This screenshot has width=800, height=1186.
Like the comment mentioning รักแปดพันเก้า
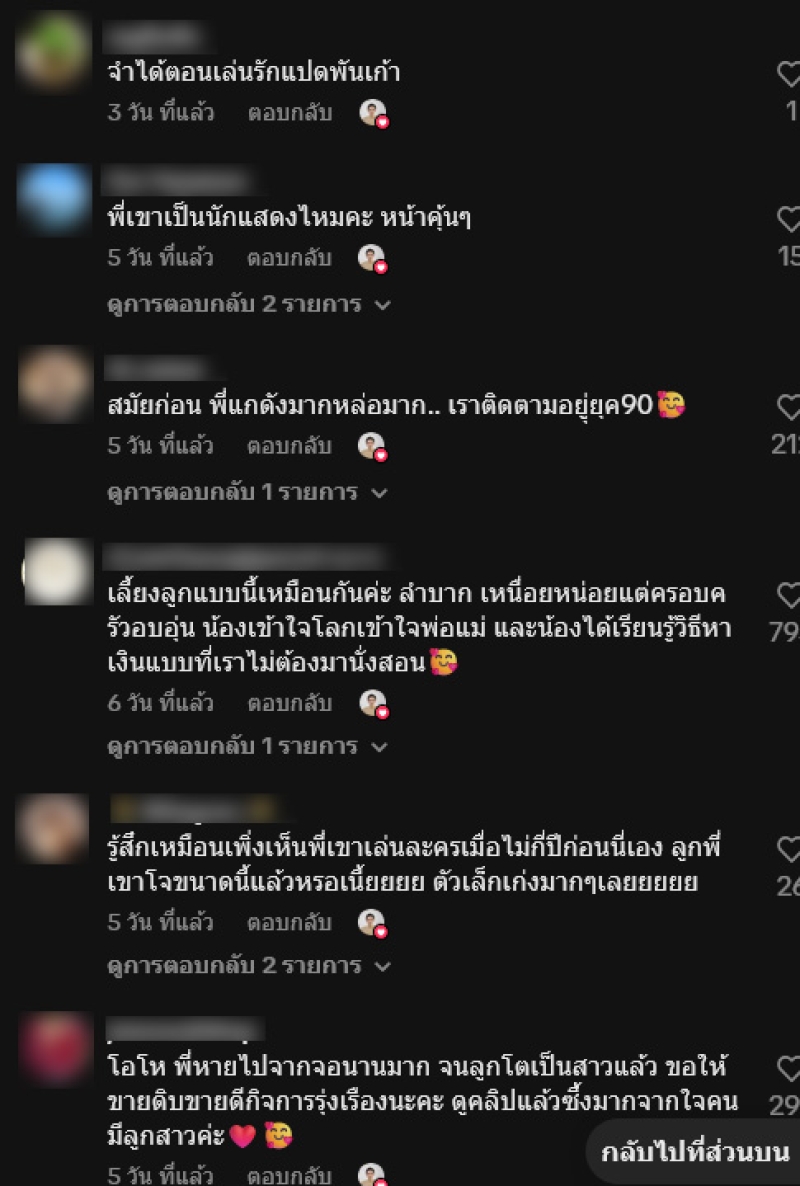(x=789, y=75)
